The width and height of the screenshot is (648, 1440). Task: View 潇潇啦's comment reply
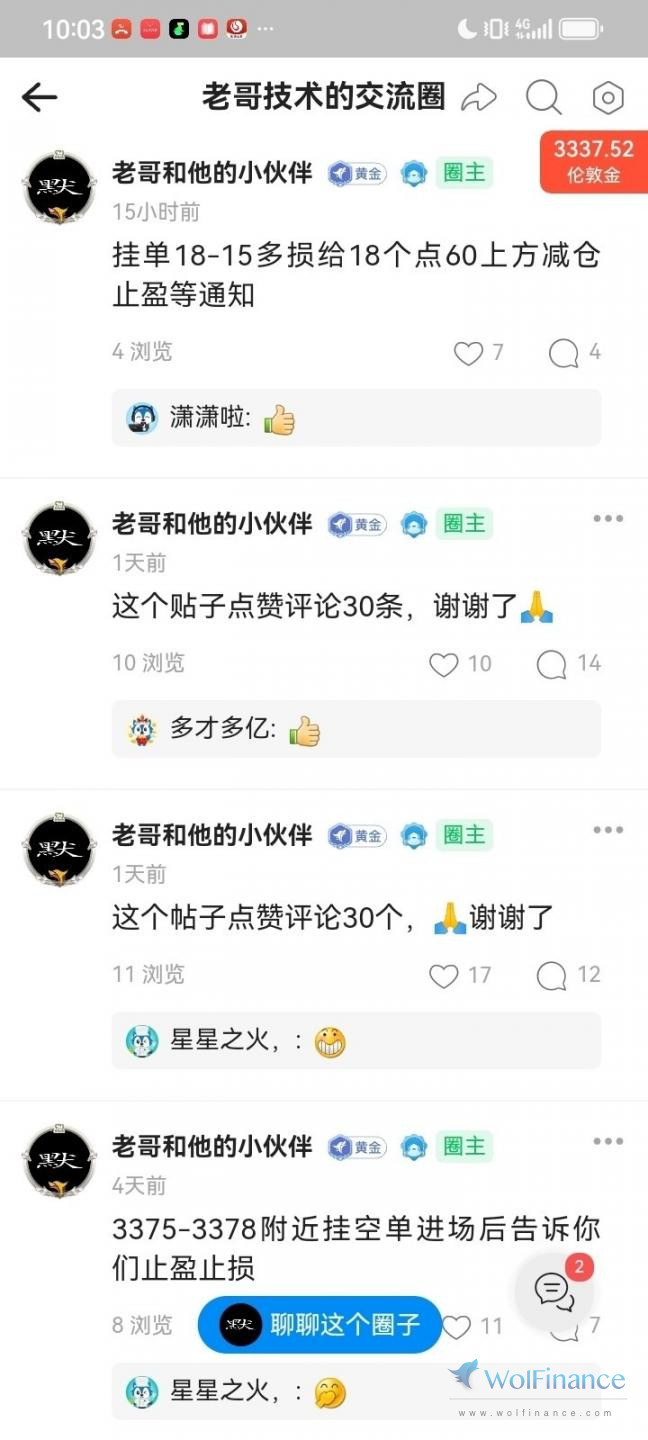(356, 418)
